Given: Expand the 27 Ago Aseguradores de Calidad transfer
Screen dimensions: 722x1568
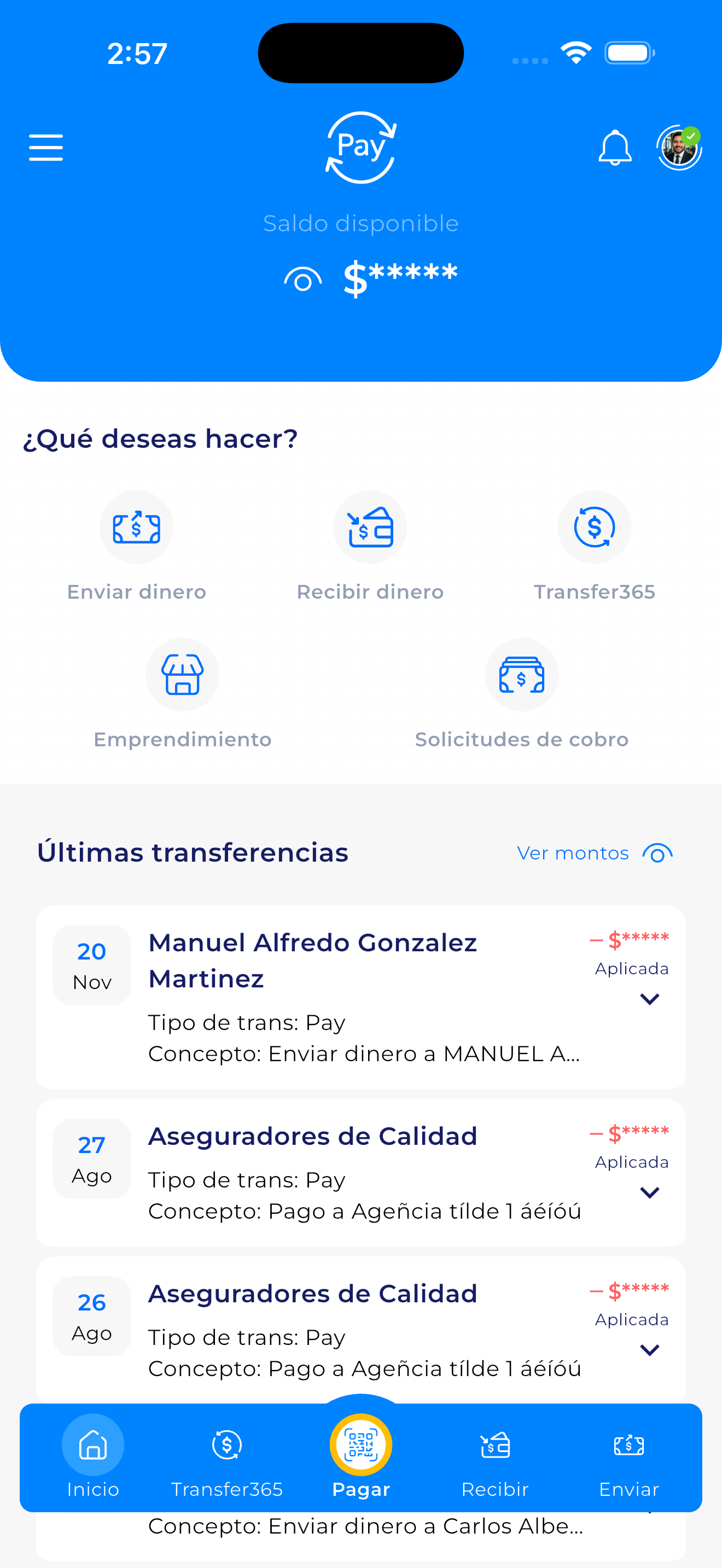Looking at the screenshot, I should (650, 1192).
